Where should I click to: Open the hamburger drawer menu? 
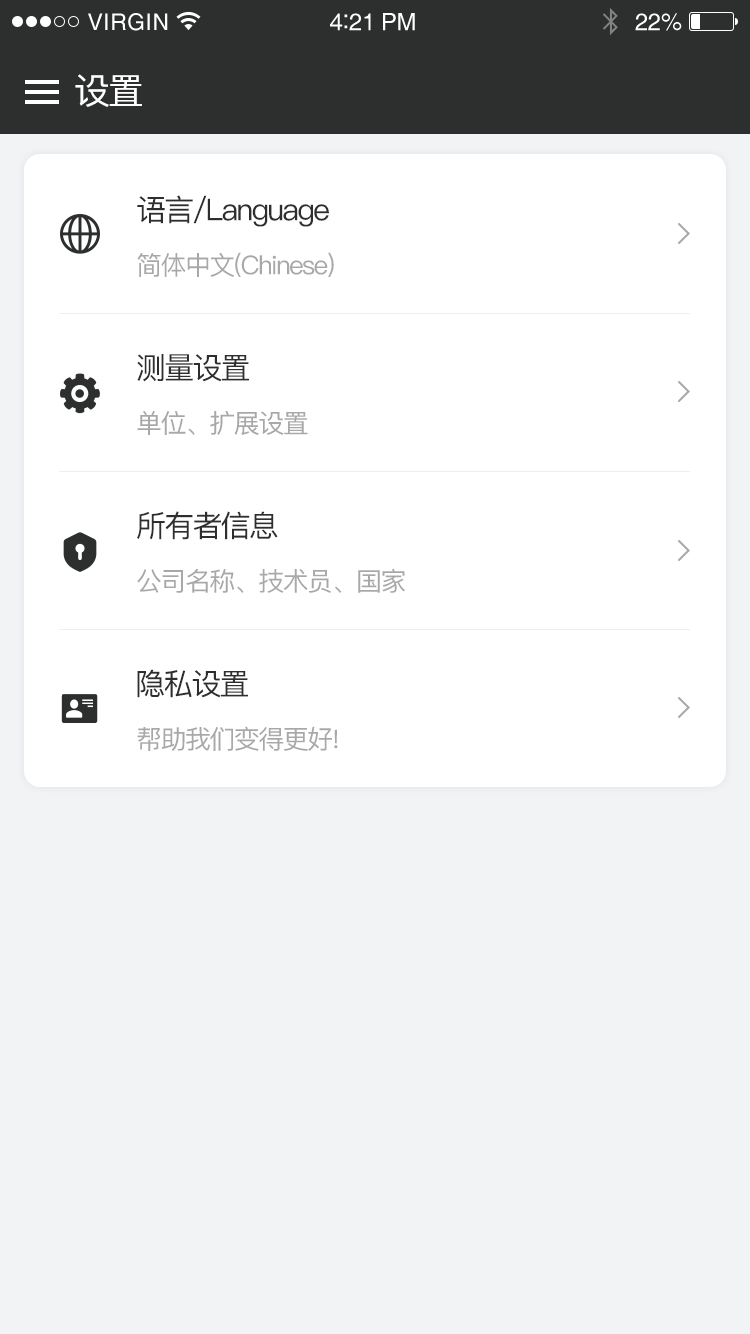42,92
